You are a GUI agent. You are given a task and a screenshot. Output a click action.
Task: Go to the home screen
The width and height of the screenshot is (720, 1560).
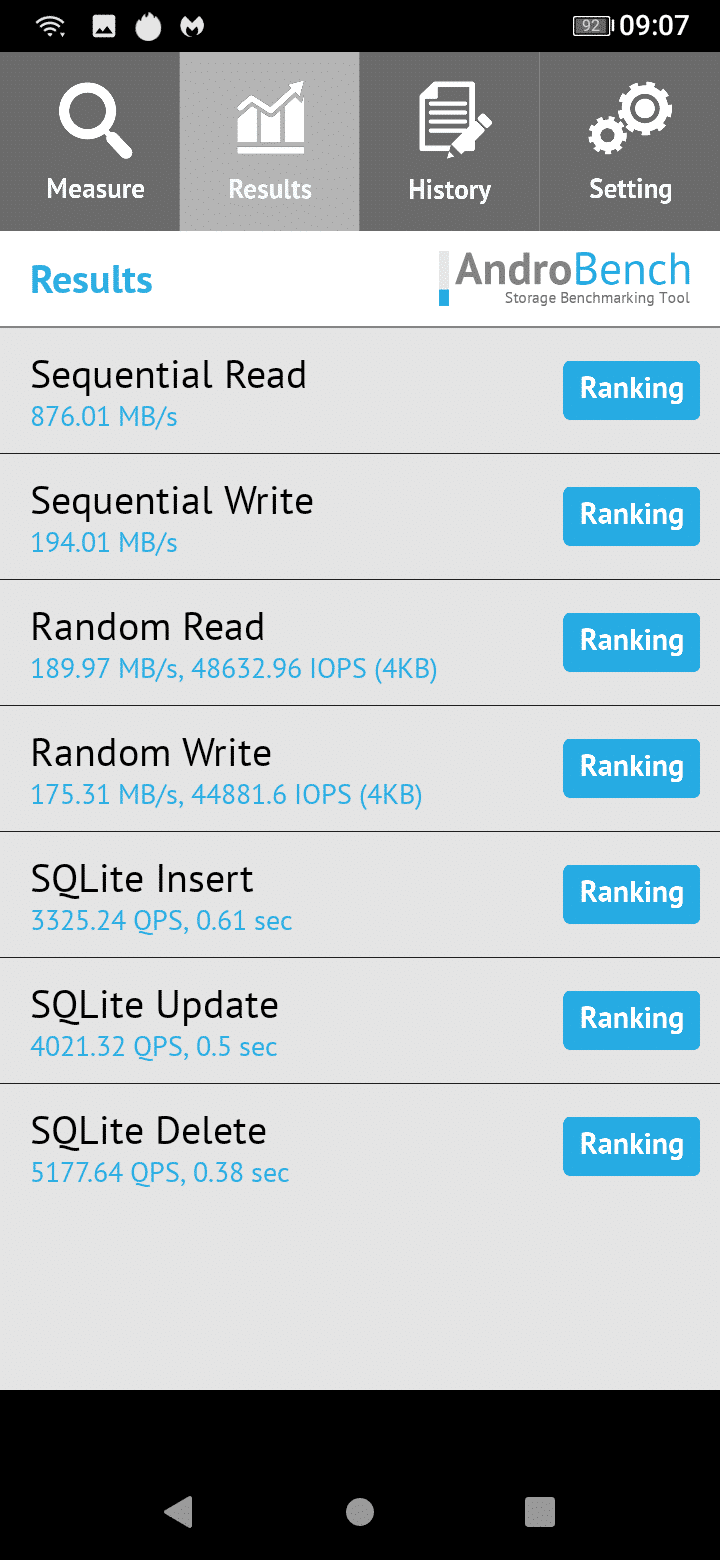coord(360,1512)
